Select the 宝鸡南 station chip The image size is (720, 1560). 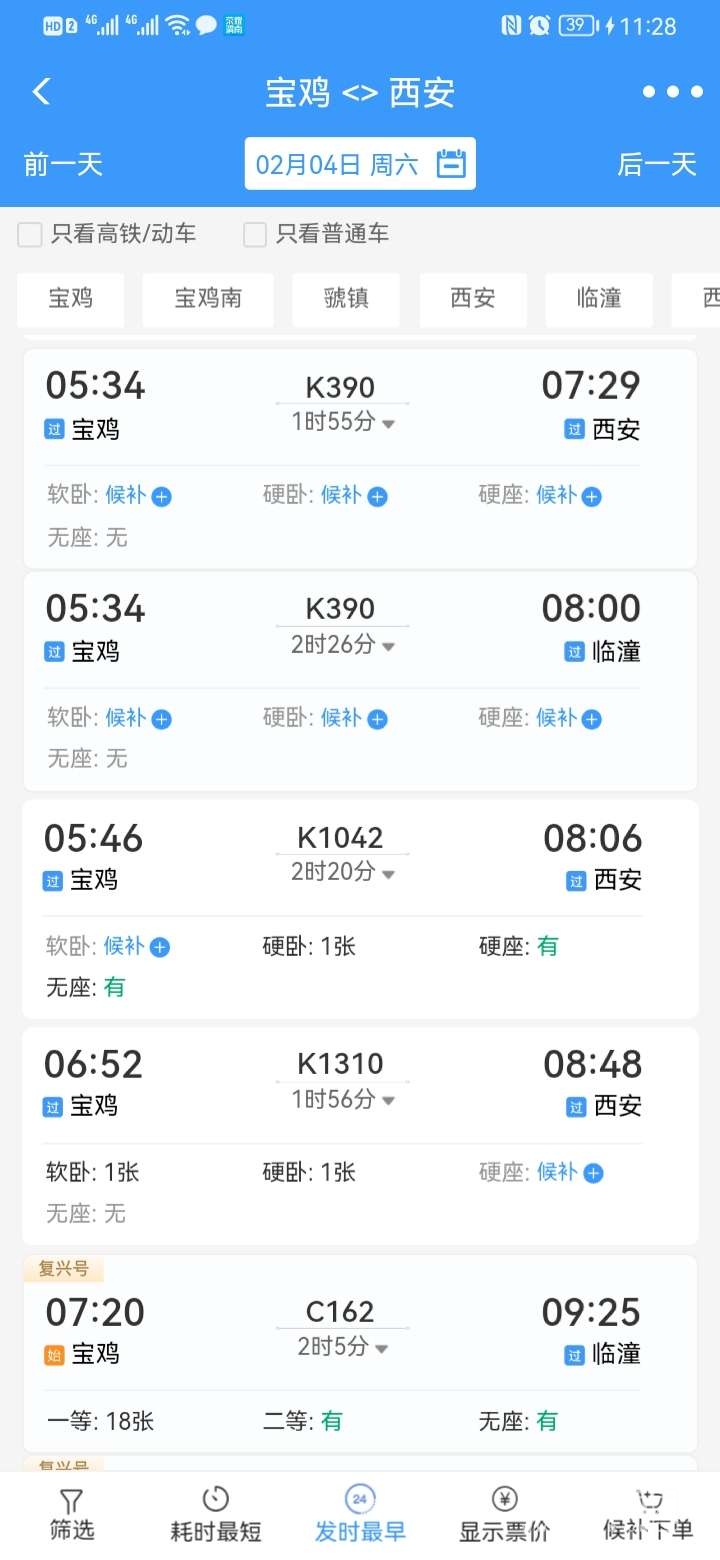(x=208, y=298)
